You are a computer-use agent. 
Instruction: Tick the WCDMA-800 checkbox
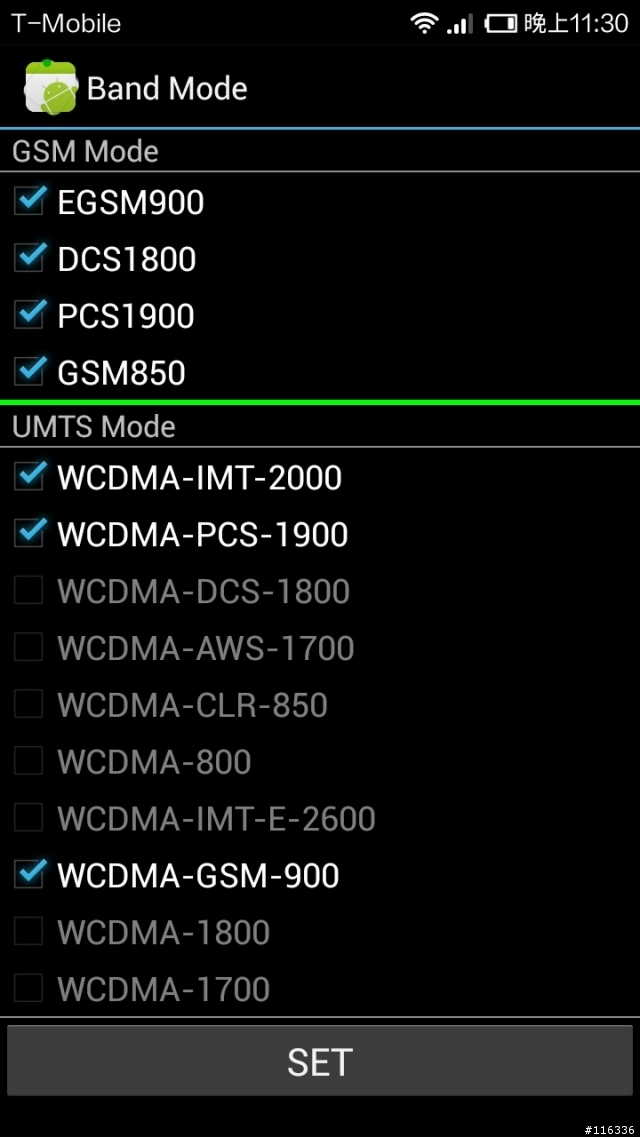coord(29,762)
